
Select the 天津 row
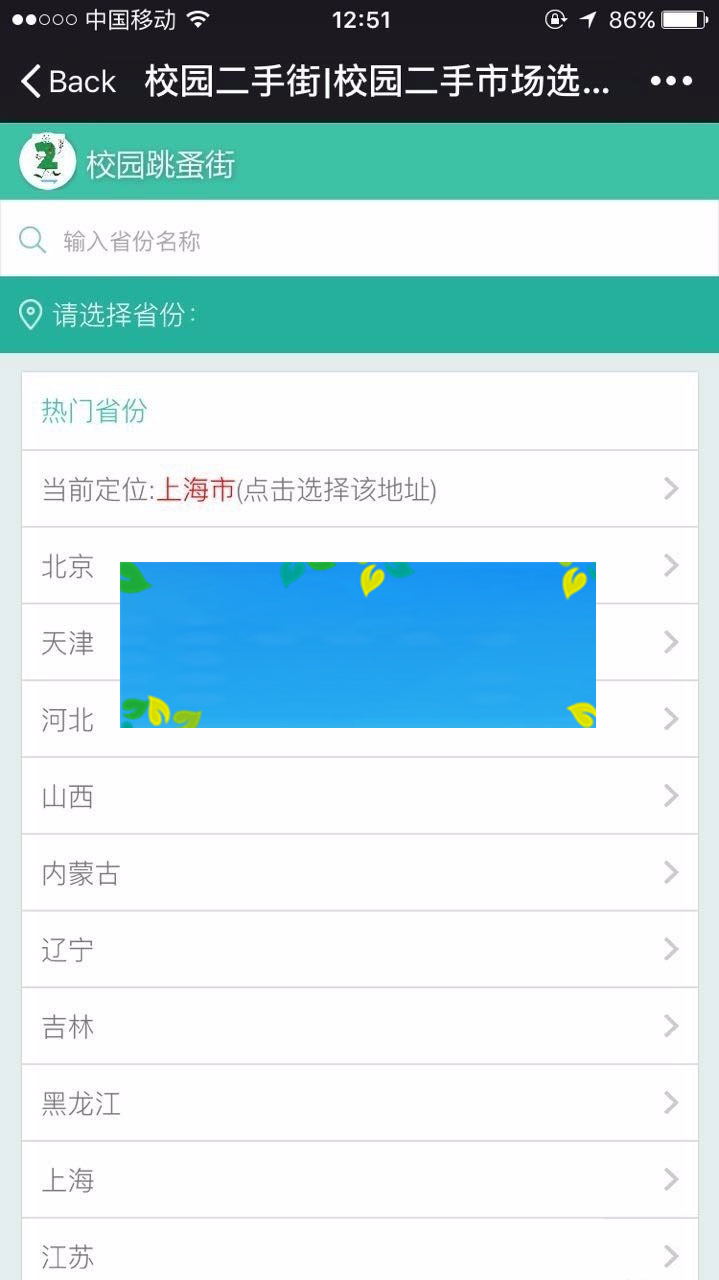(x=68, y=643)
